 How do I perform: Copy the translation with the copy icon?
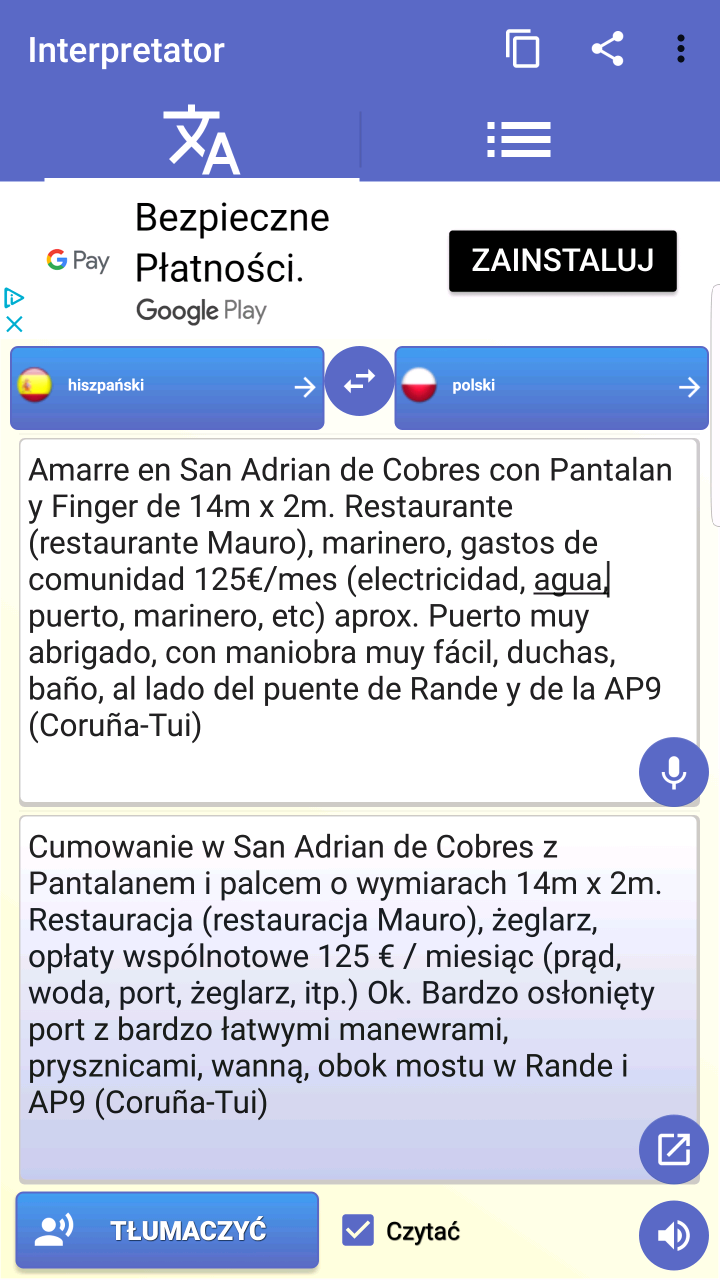coord(522,49)
